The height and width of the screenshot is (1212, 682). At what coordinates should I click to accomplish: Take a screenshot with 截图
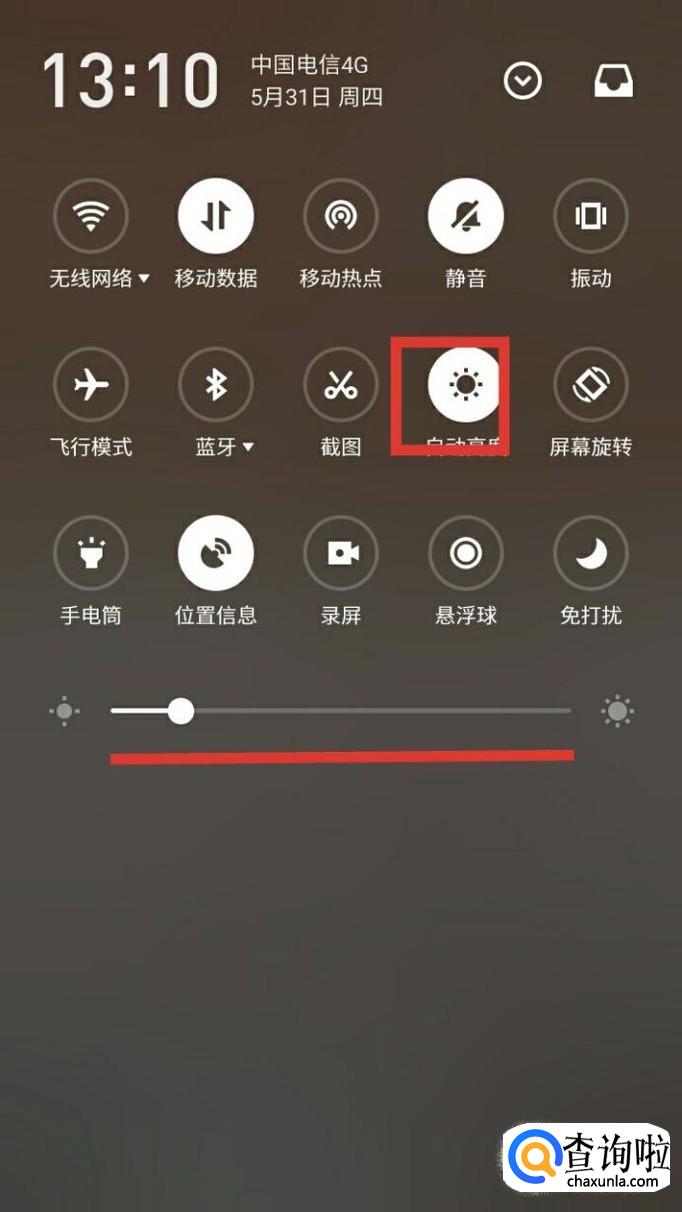[x=341, y=384]
